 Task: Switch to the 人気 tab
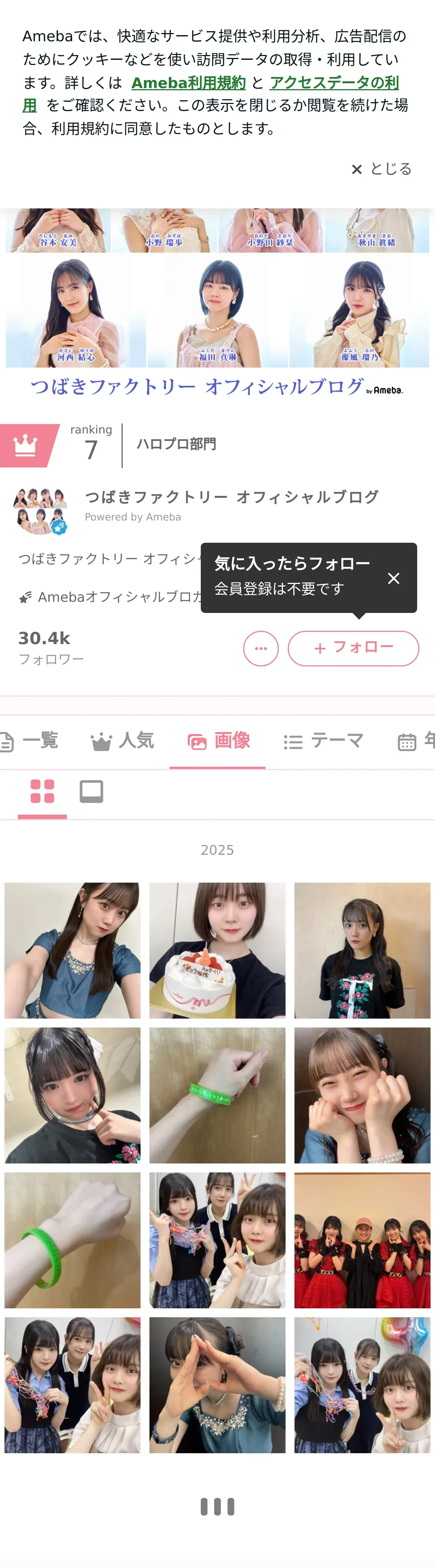(122, 741)
